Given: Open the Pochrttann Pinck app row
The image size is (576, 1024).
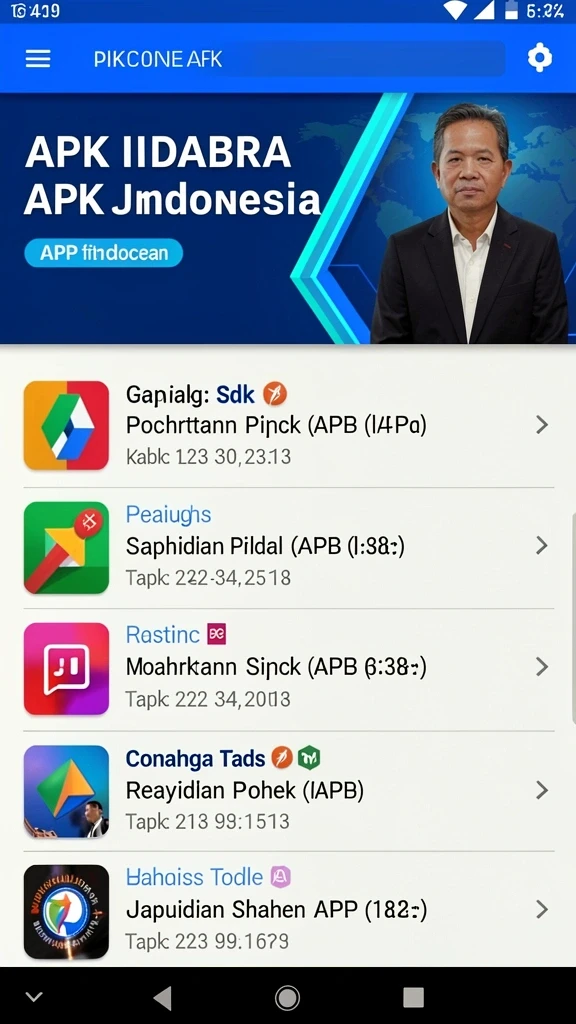Looking at the screenshot, I should click(x=289, y=426).
